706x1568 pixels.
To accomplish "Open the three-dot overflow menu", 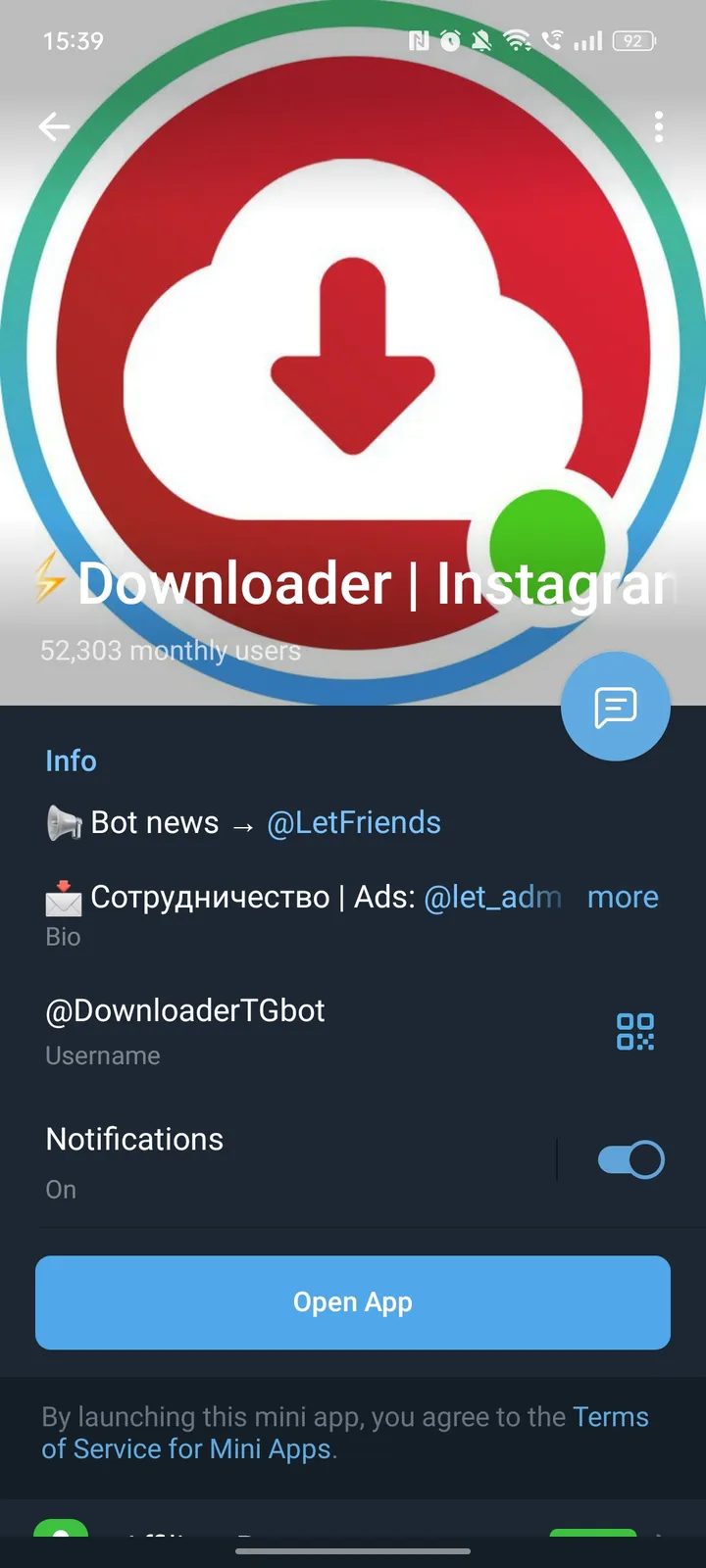I will 659,126.
